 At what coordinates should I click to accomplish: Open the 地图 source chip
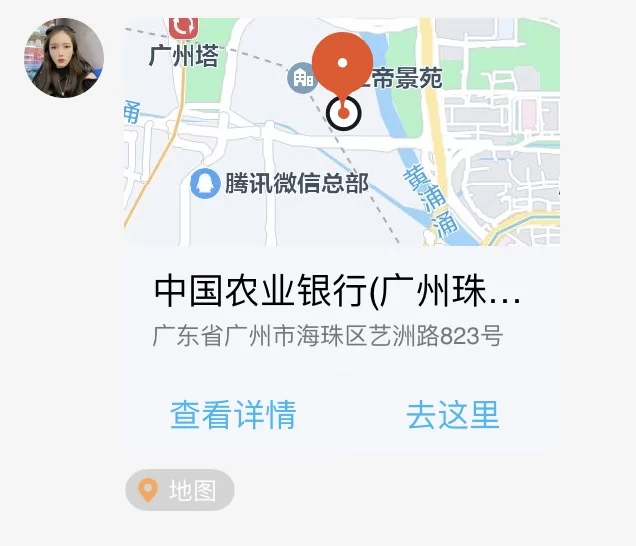(x=180, y=491)
